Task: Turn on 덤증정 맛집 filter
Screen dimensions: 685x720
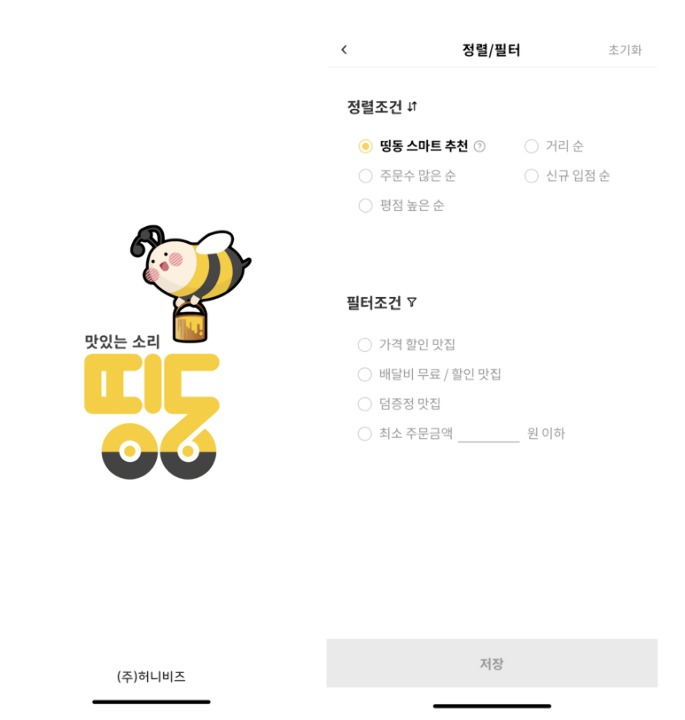Action: pyautogui.click(x=365, y=404)
